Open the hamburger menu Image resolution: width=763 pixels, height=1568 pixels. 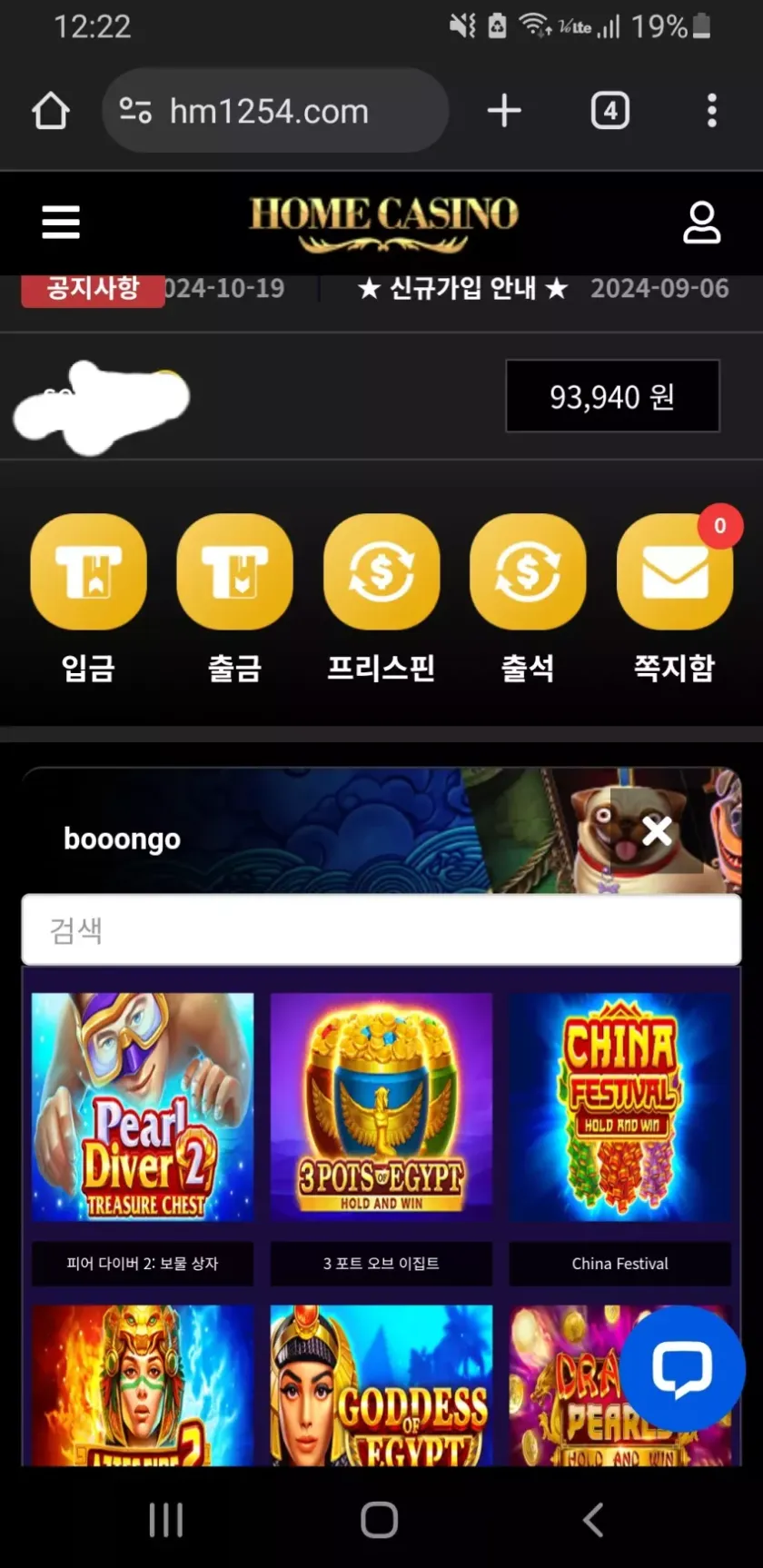pos(61,222)
